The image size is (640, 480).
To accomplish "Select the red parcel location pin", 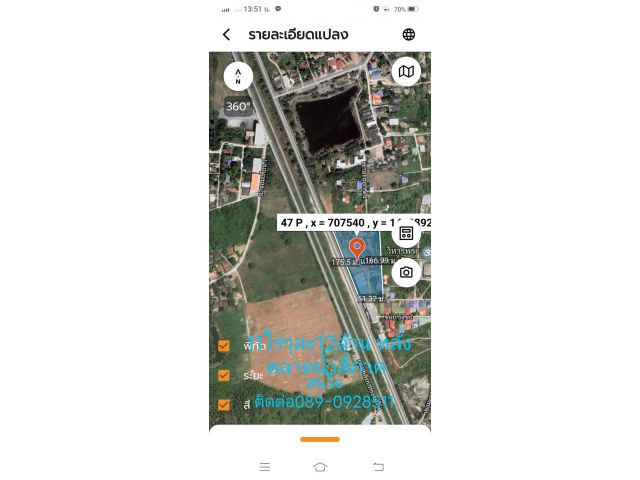I will coord(356,246).
